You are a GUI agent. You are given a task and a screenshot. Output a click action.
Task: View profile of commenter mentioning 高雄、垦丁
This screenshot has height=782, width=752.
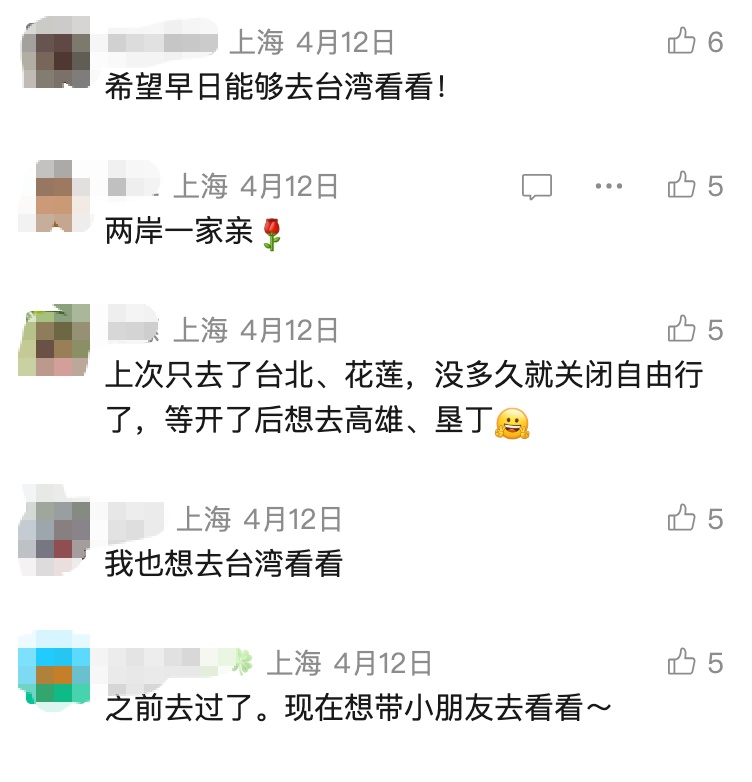[54, 340]
